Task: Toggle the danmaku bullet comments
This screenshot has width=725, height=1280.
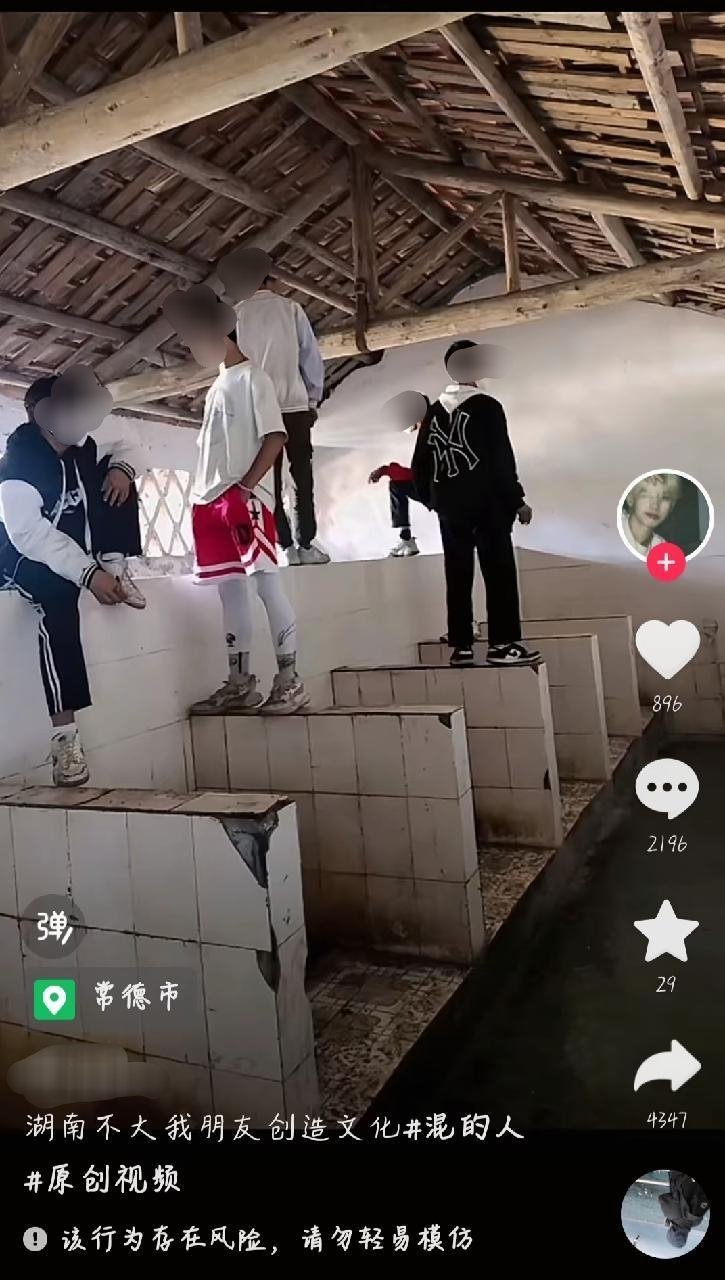Action: click(x=52, y=927)
